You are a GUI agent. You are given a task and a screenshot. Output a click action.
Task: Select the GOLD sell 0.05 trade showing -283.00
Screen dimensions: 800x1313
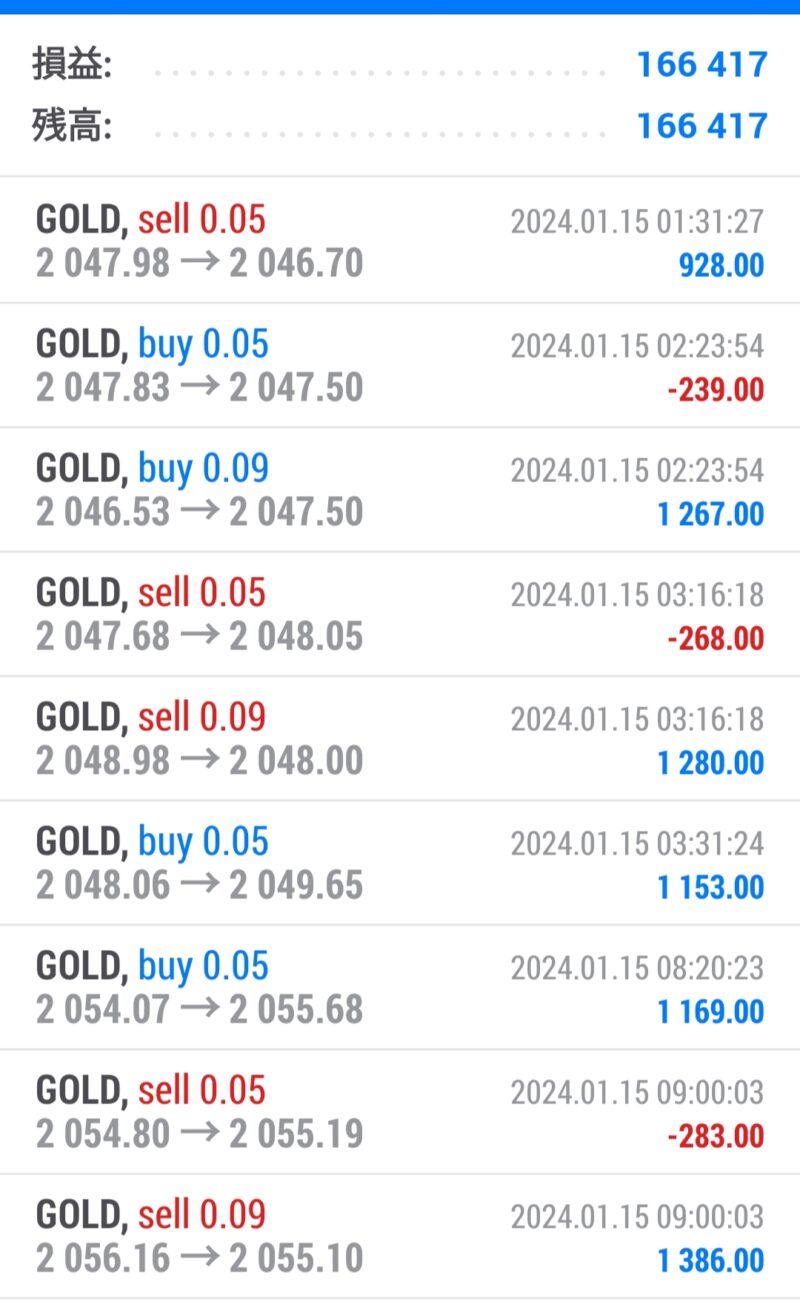tap(400, 1112)
